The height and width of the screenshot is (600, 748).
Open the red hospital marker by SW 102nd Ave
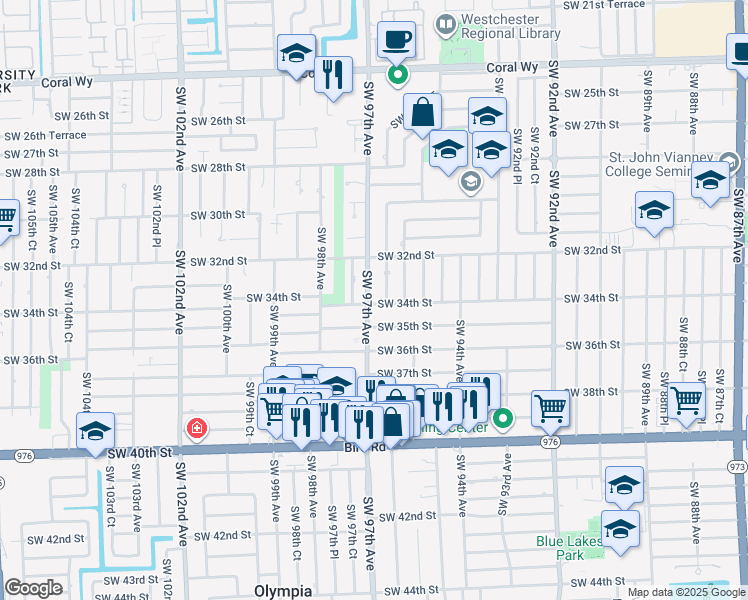point(197,429)
